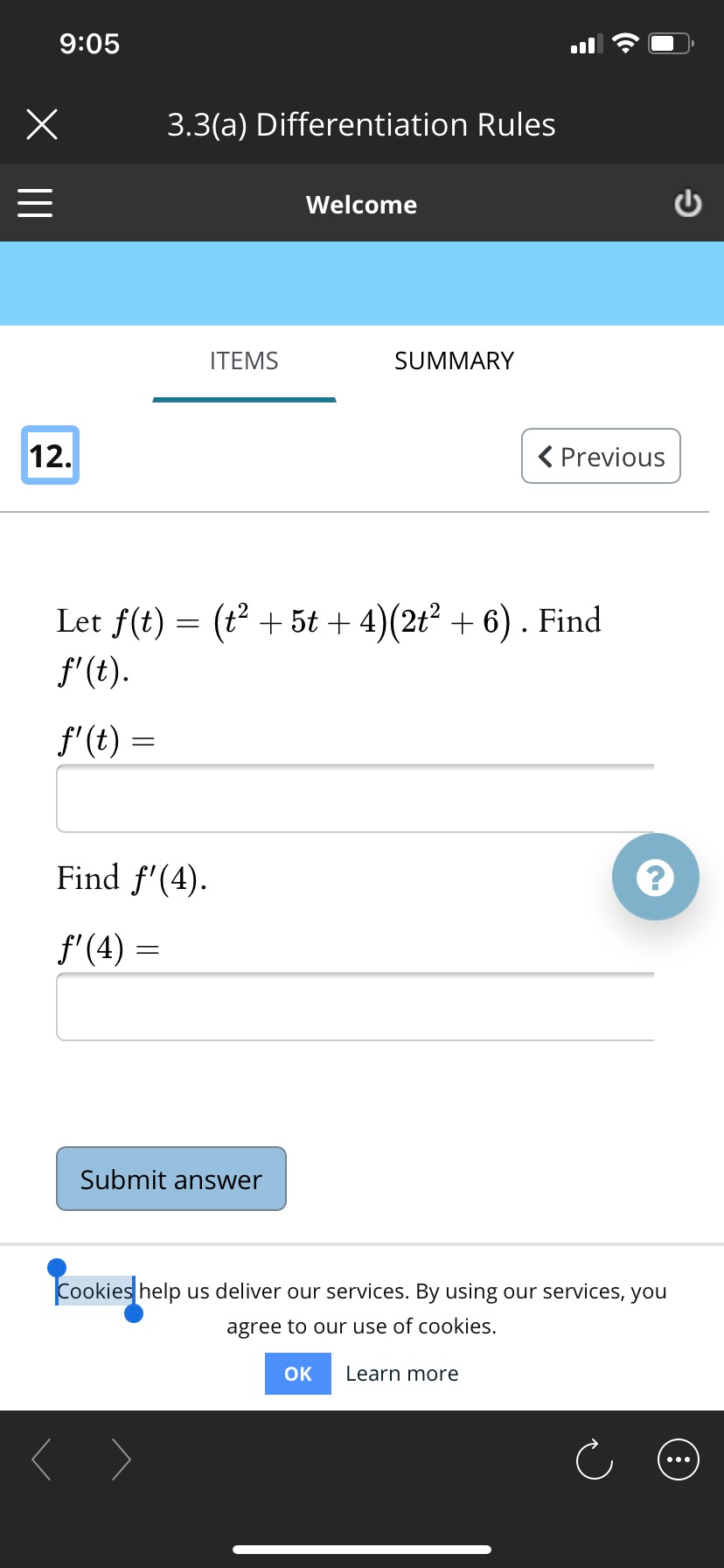
Task: Dismiss cookie notice with OK button
Action: [x=297, y=1373]
